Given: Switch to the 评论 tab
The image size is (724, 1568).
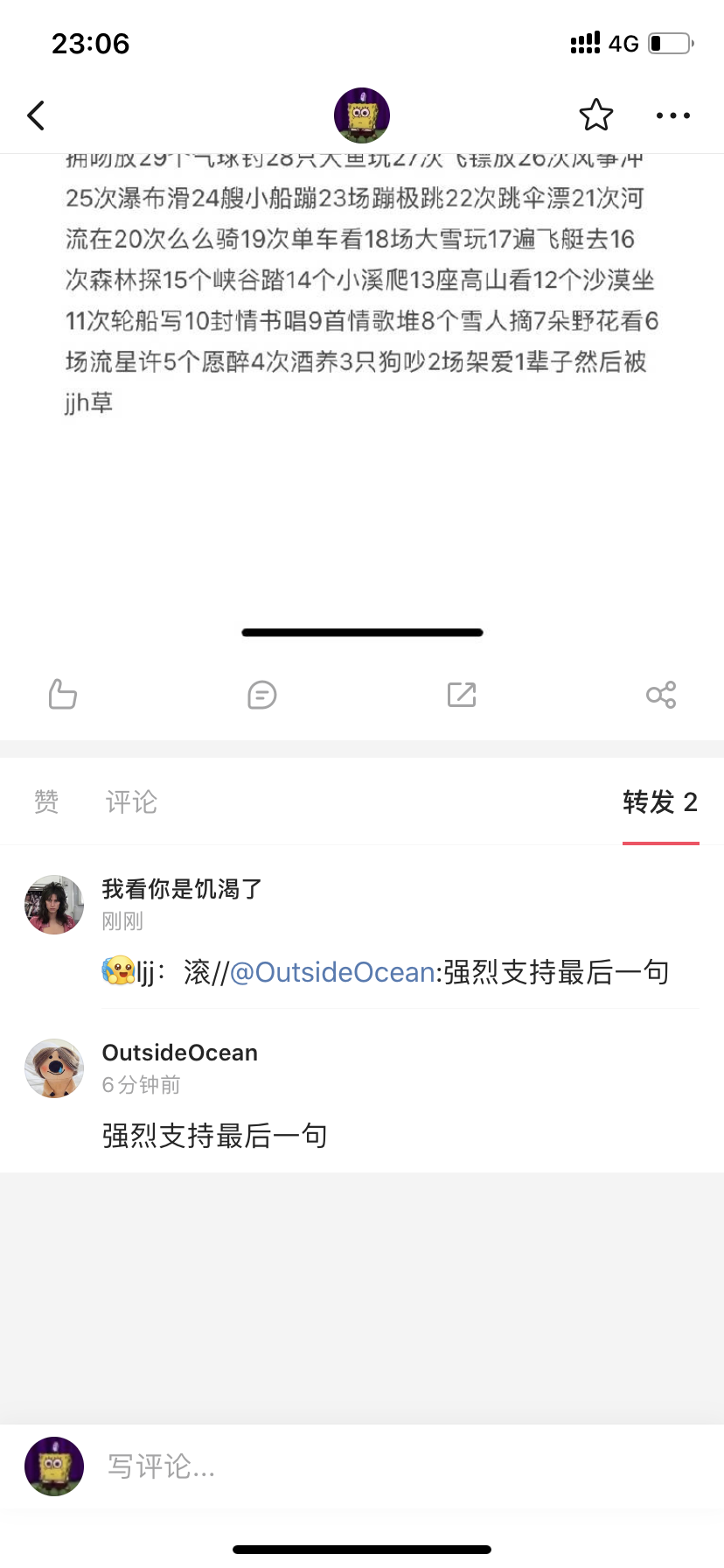Looking at the screenshot, I should coord(131,801).
